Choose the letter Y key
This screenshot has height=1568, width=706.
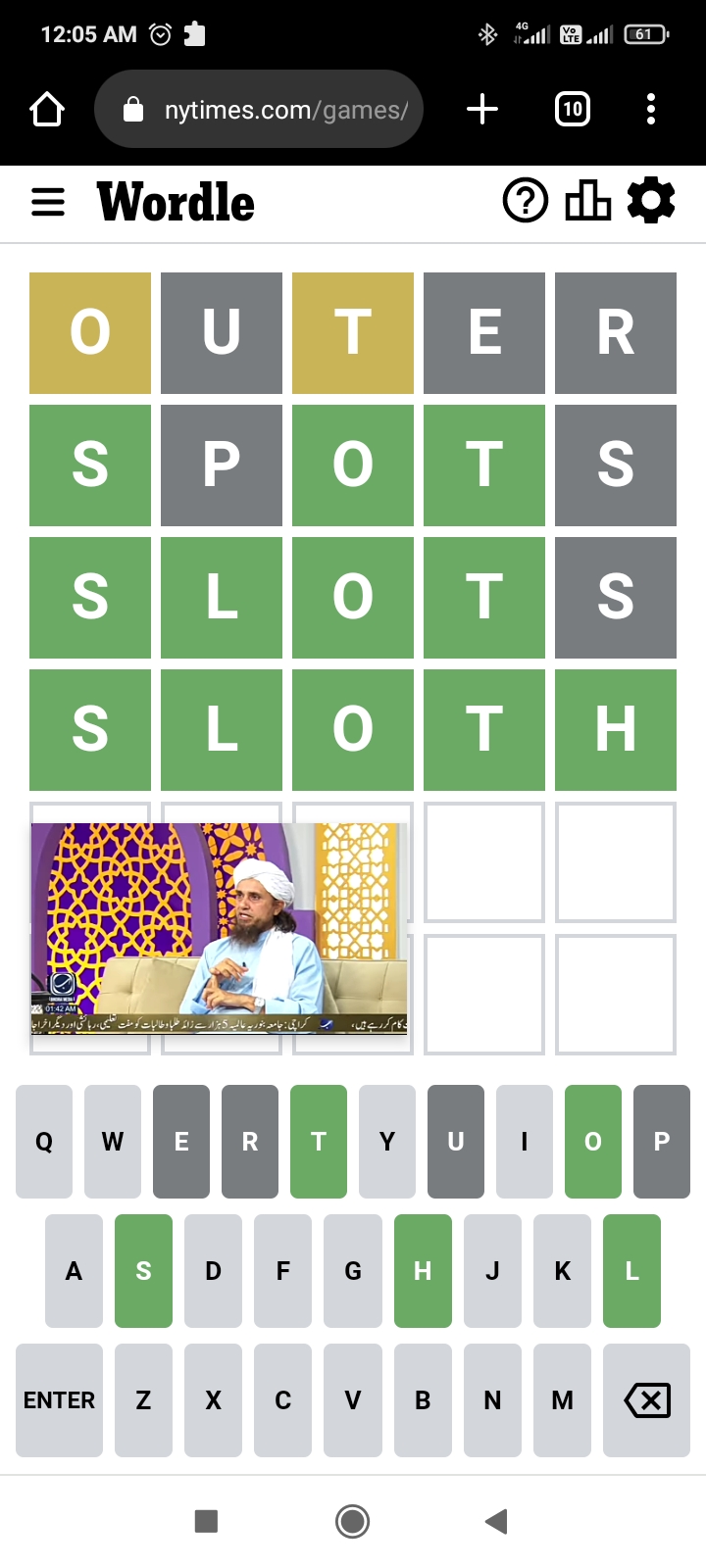[x=387, y=1142]
